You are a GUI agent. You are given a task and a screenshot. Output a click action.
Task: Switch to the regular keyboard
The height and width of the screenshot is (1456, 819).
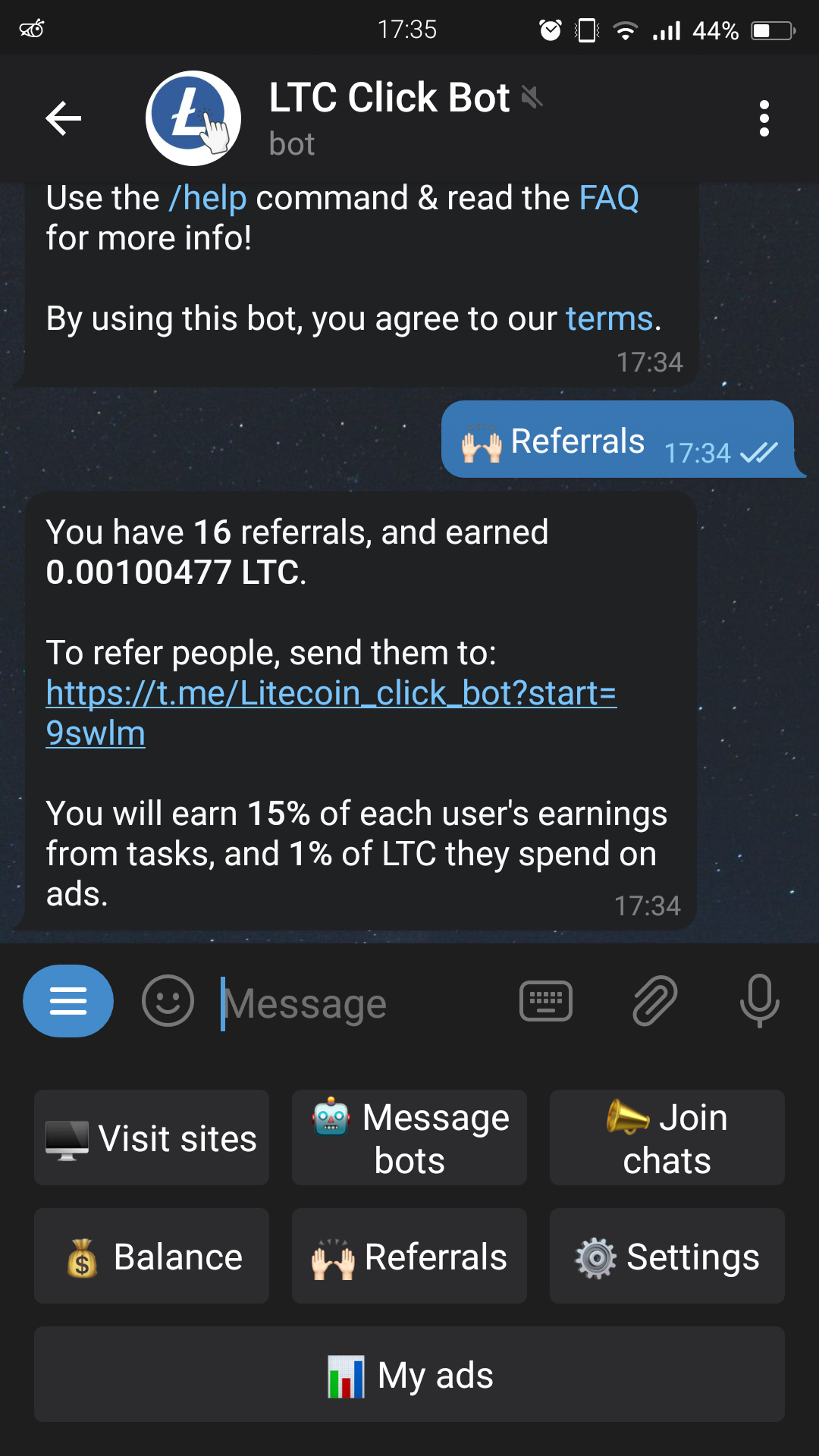pyautogui.click(x=546, y=1001)
